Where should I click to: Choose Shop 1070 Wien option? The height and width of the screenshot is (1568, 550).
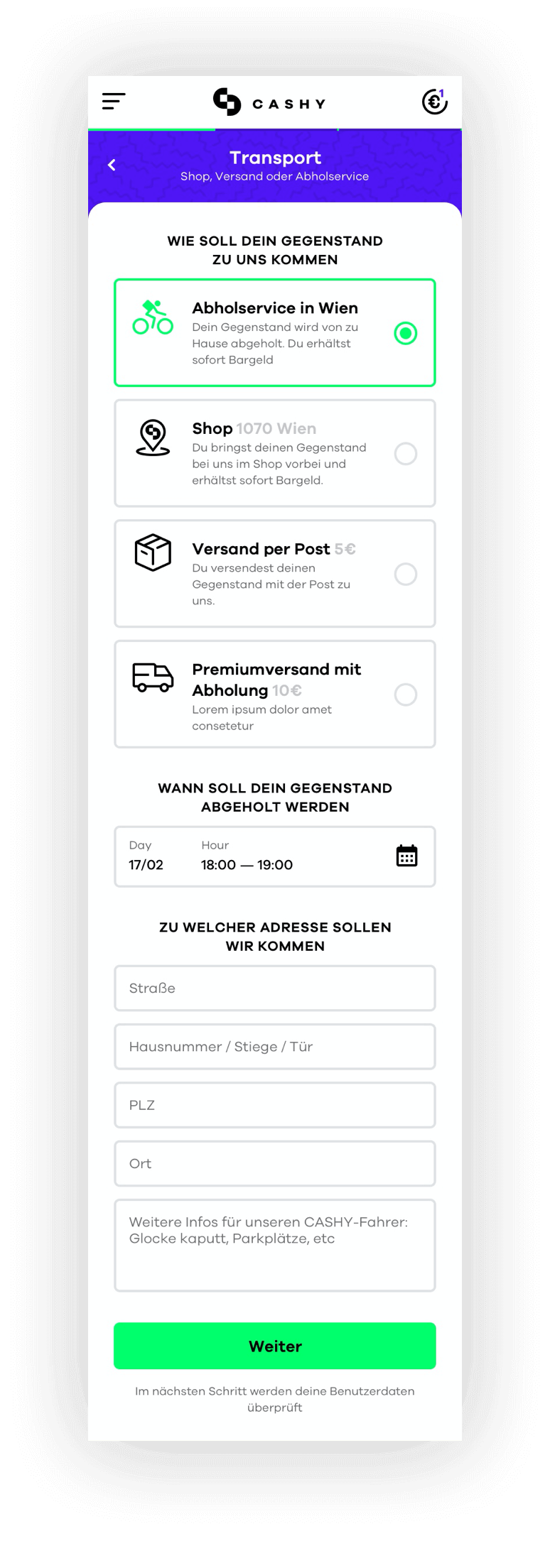(405, 454)
